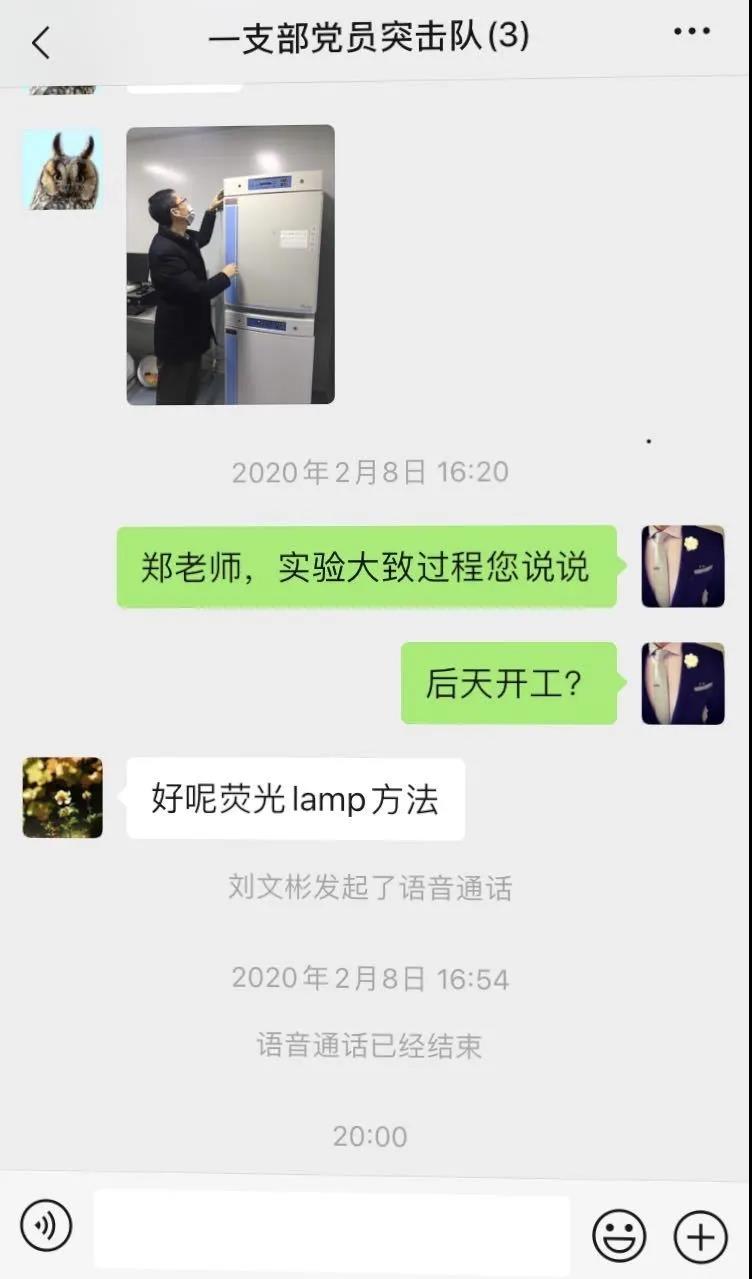Tap the owl avatar to view profile
Viewport: 752px width, 1279px height.
pos(63,171)
